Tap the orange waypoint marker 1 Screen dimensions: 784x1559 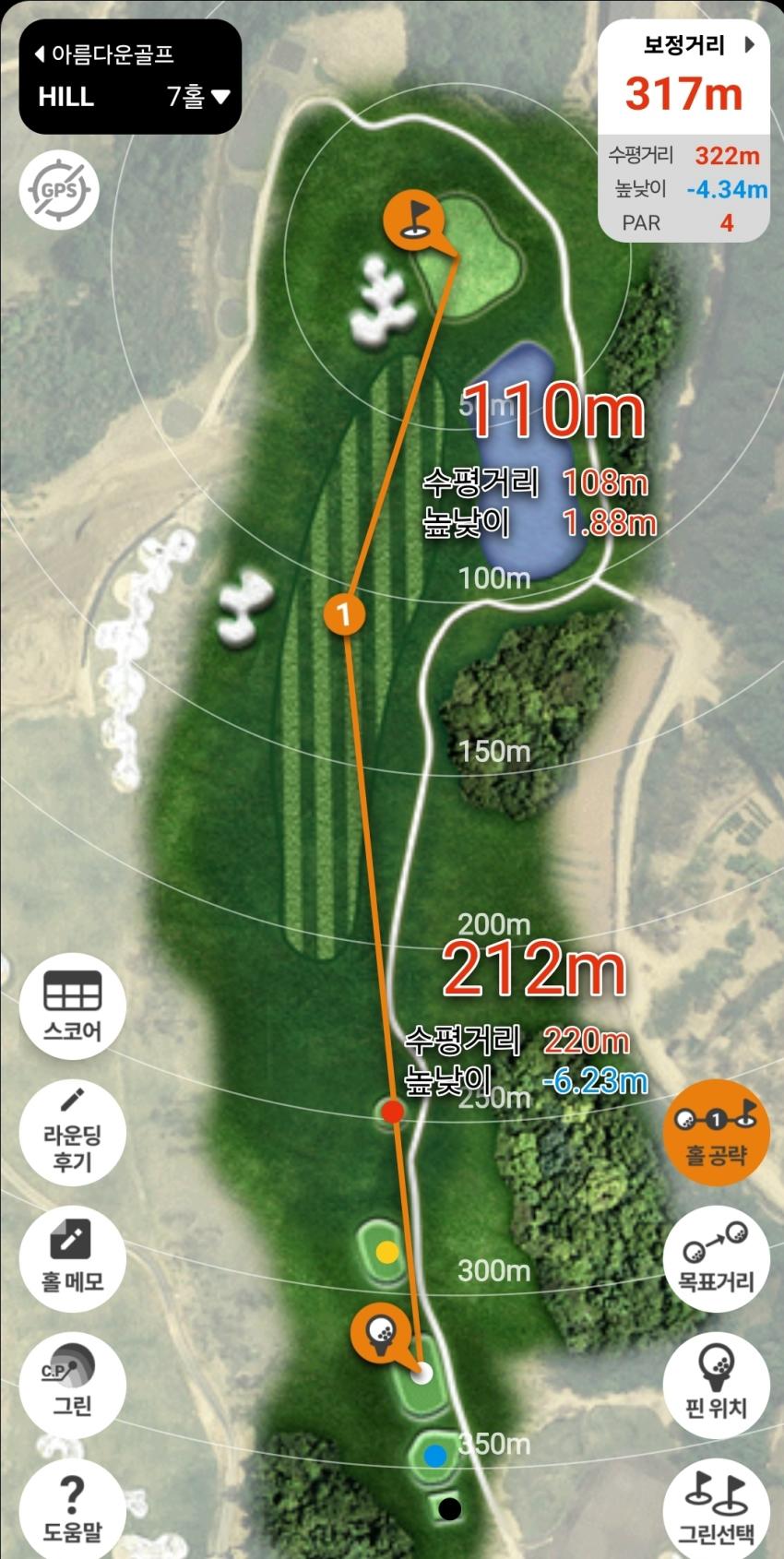344,613
